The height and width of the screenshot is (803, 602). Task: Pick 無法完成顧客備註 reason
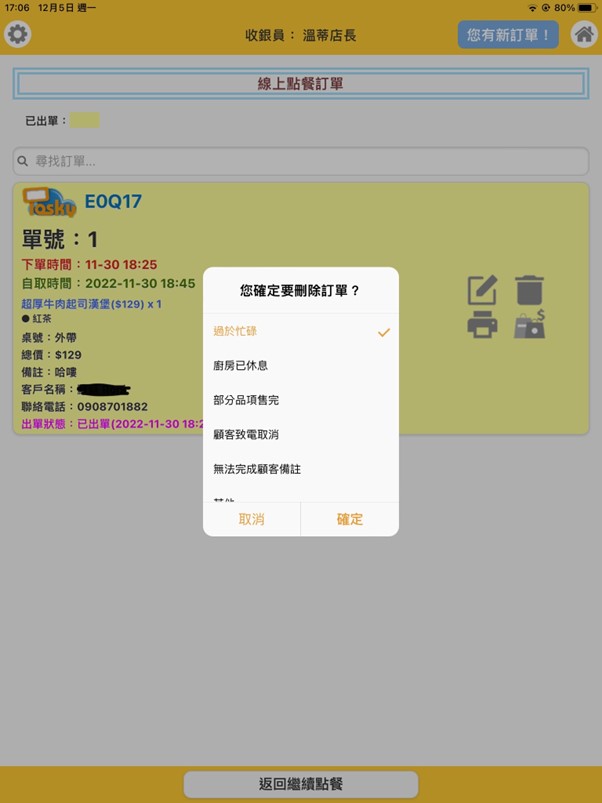click(300, 469)
